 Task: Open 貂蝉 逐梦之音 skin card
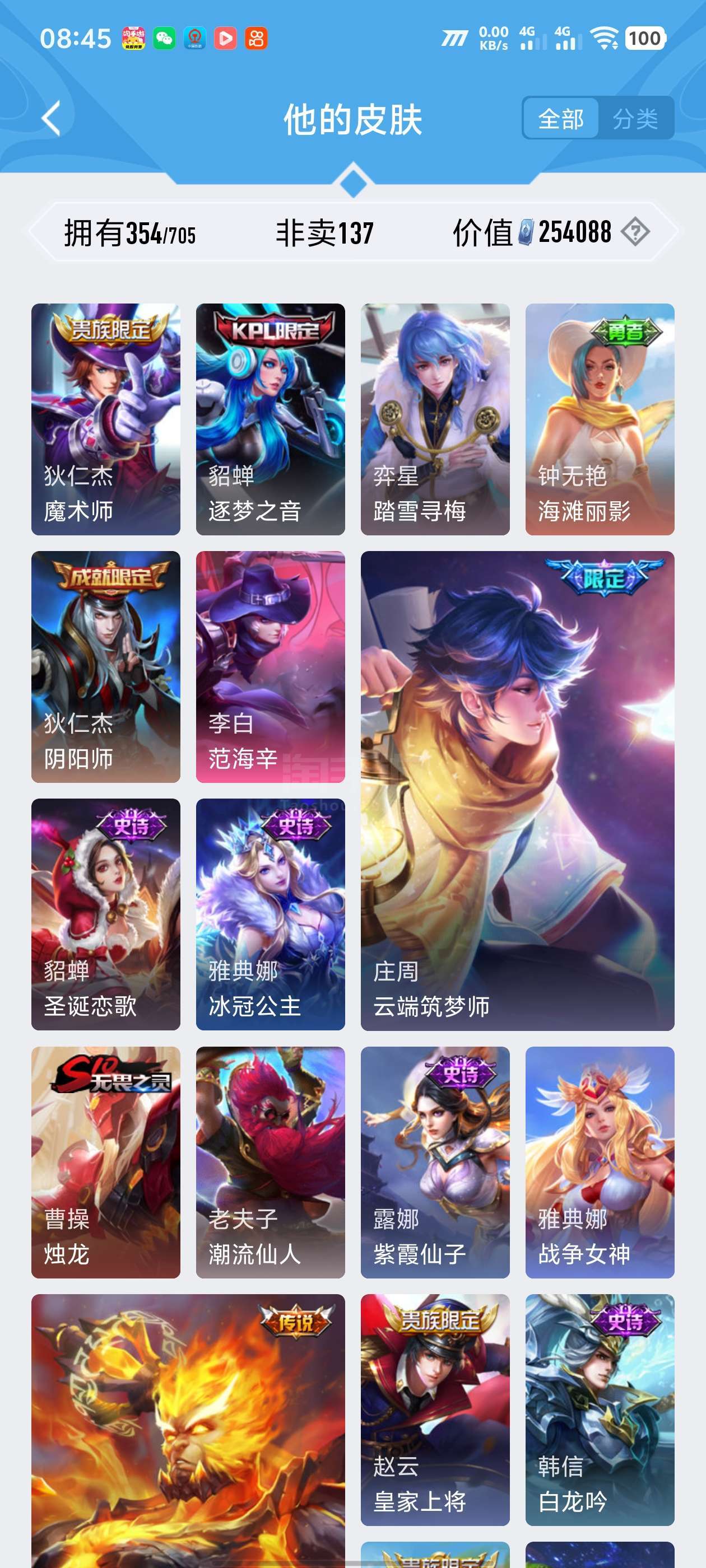point(271,419)
